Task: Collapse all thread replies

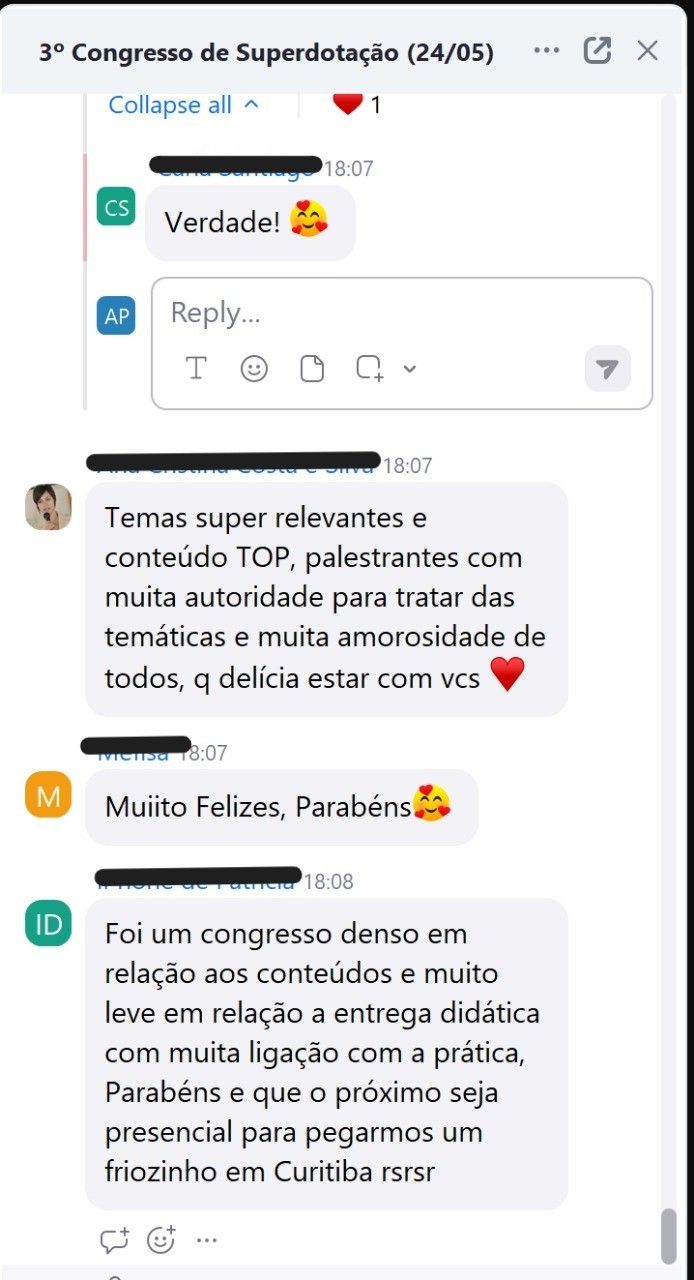Action: [x=183, y=105]
